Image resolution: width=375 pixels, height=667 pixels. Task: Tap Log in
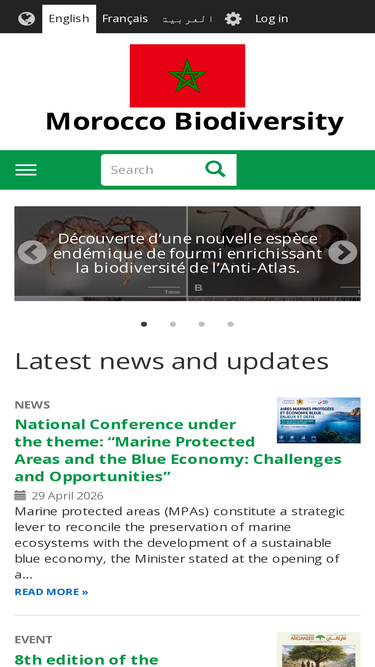pos(272,19)
